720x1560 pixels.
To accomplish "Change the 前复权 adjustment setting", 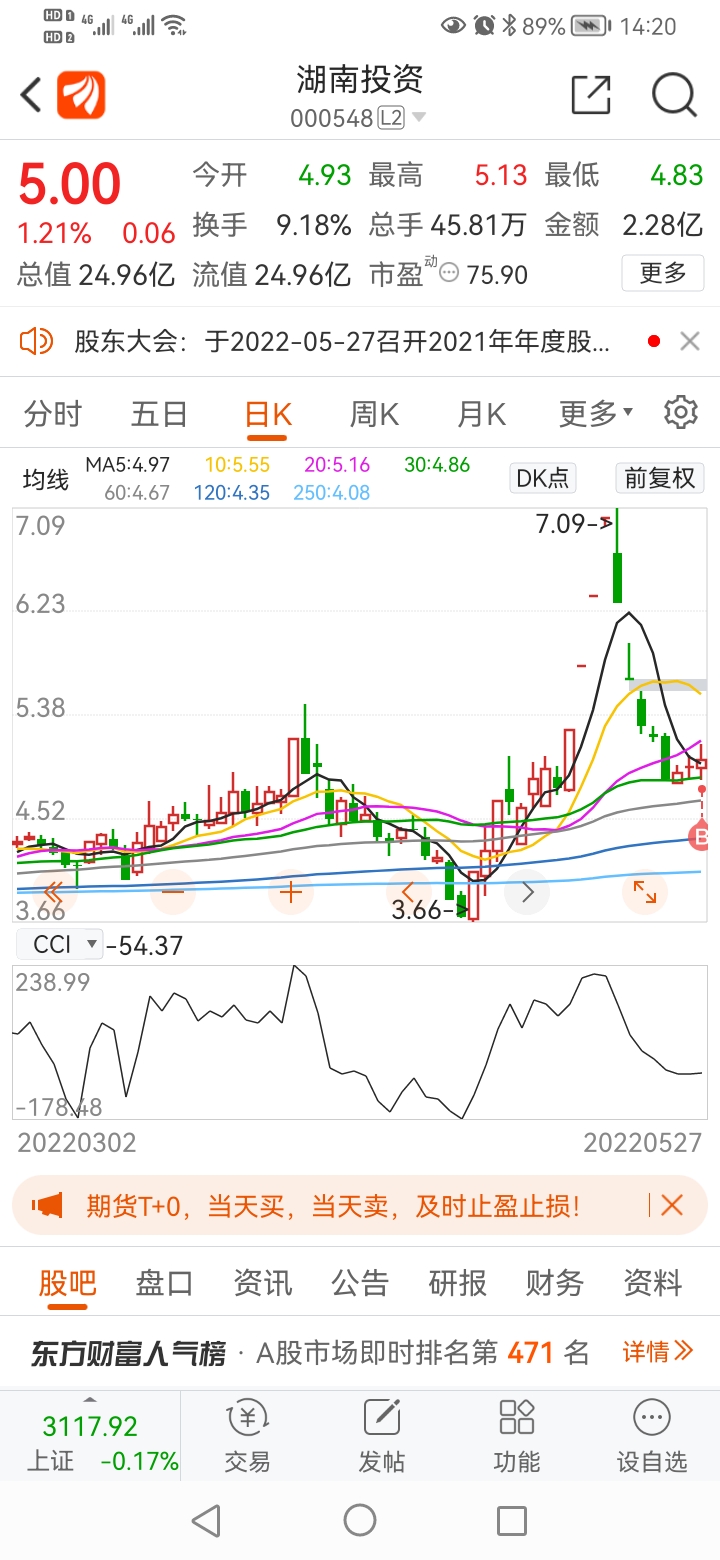I will click(x=659, y=478).
